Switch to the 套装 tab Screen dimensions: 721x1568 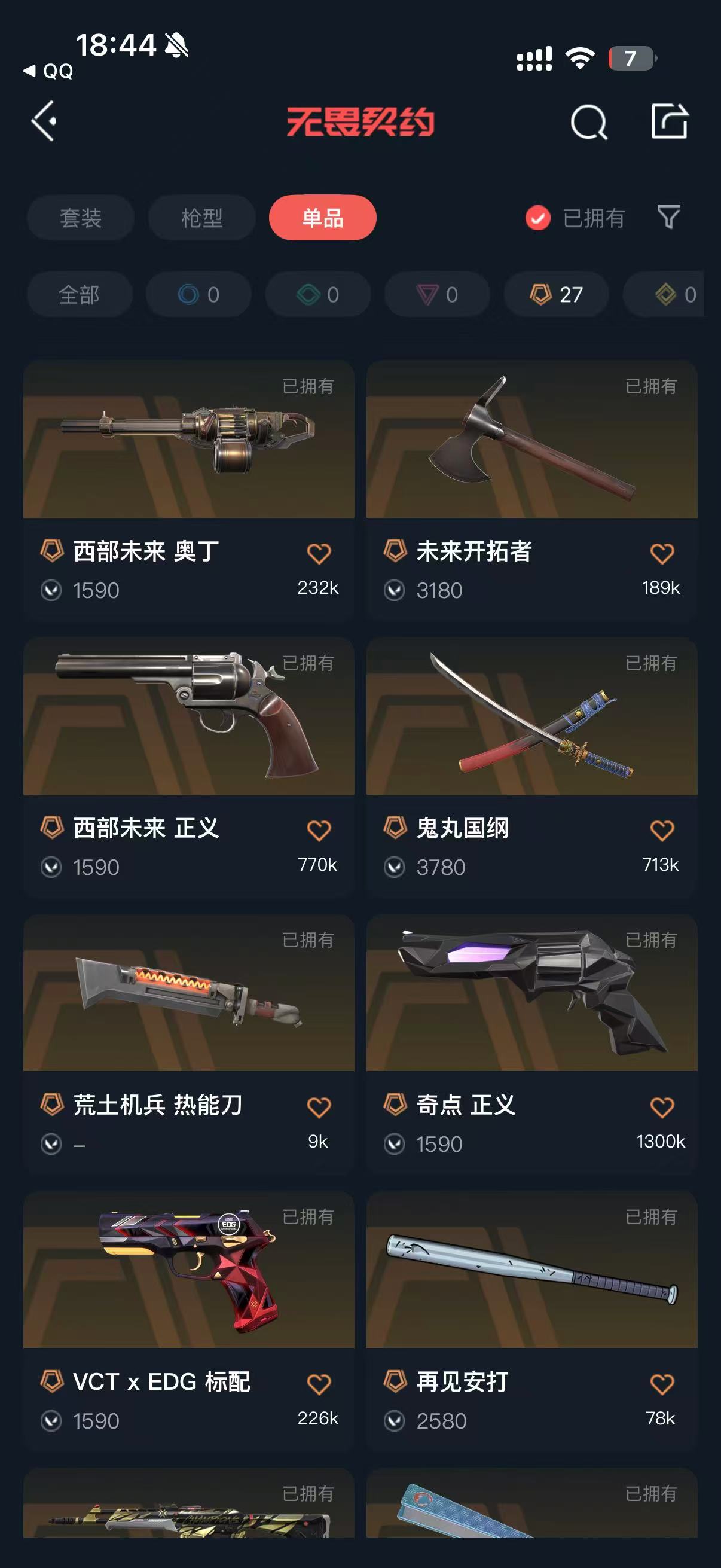coord(80,218)
